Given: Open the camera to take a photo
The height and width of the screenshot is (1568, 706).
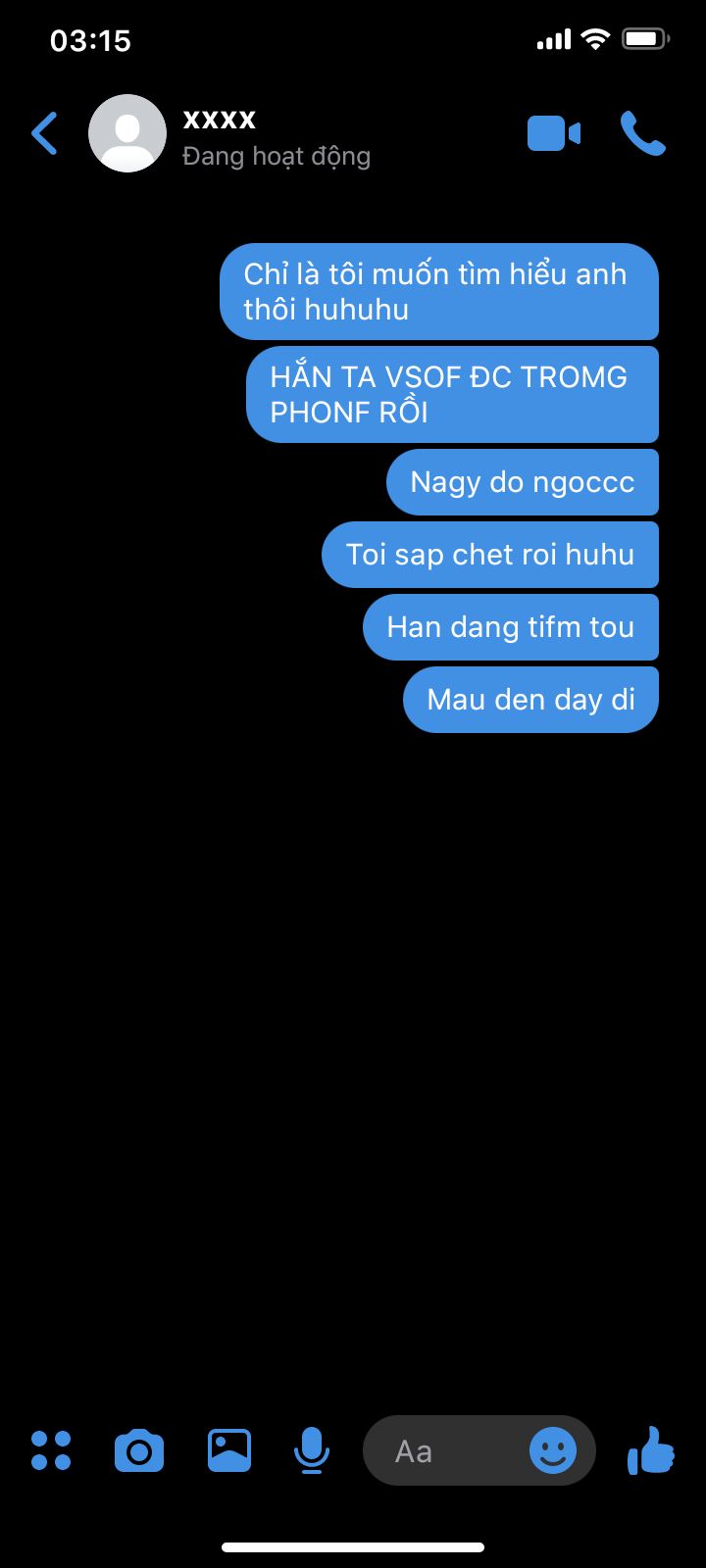Looking at the screenshot, I should (x=139, y=1450).
